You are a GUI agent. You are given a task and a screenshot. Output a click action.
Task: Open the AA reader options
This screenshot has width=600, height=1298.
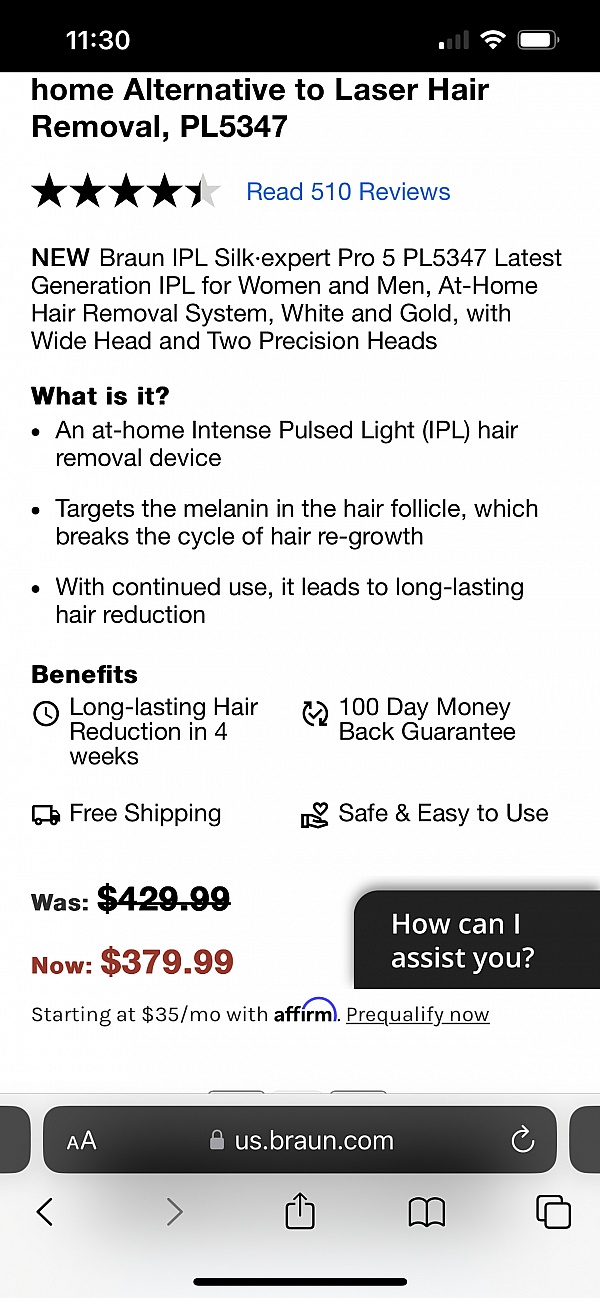(x=82, y=1141)
